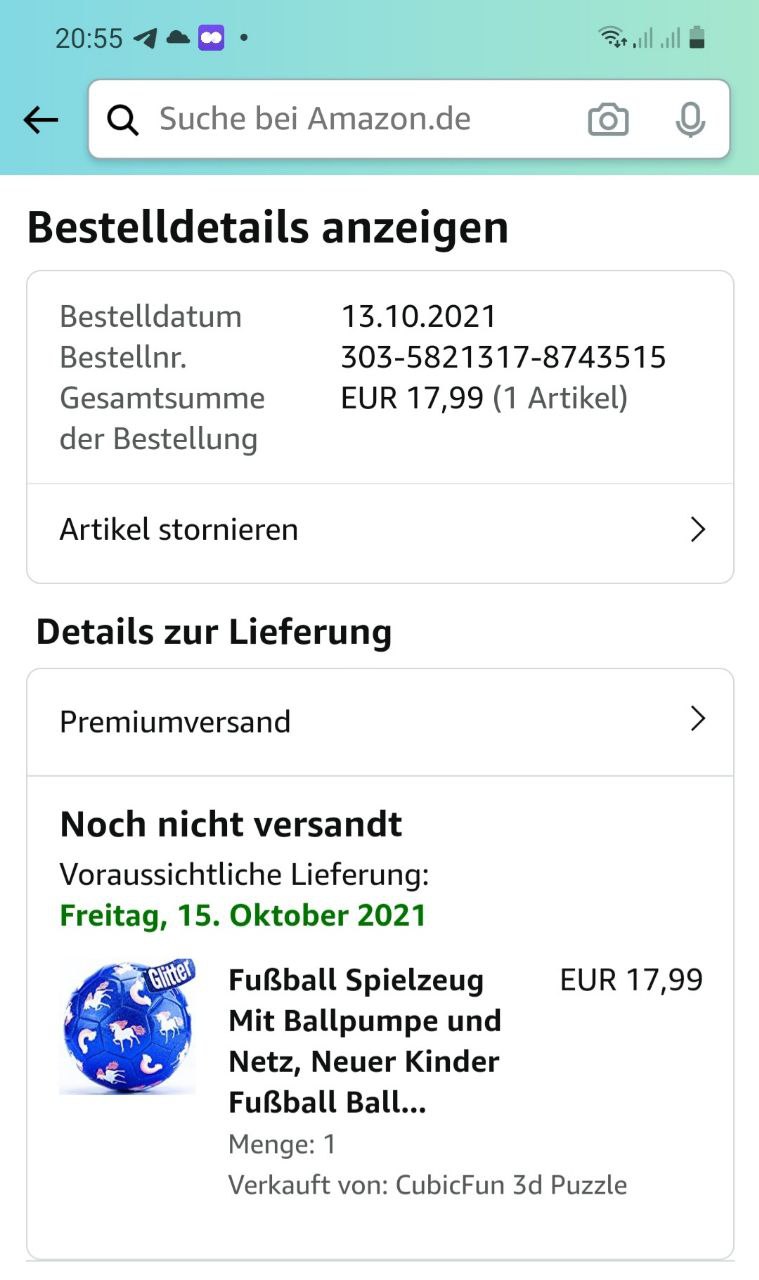This screenshot has height=1280, width=759.
Task: Open the unicorn football product image
Action: click(128, 1026)
